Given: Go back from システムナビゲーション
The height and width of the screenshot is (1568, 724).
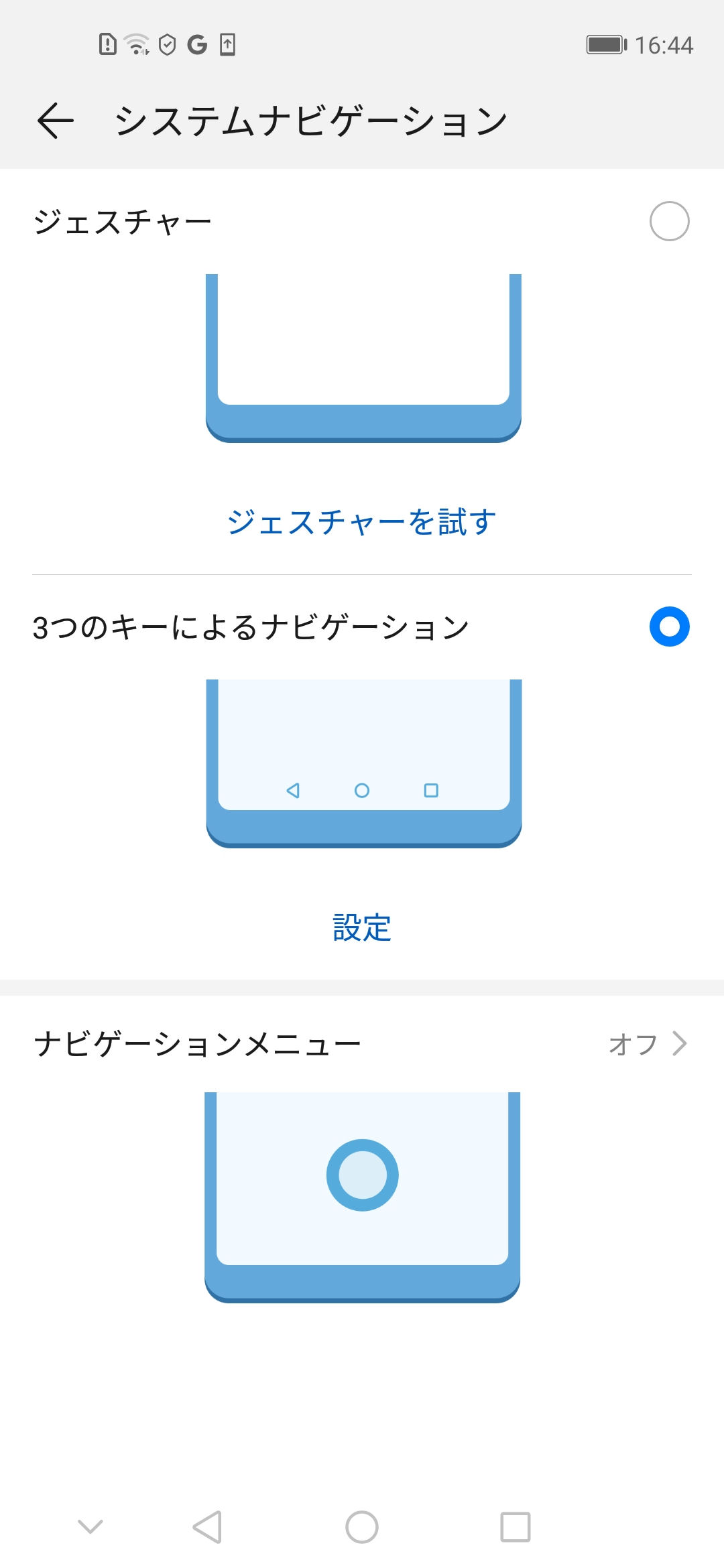Looking at the screenshot, I should 56,121.
